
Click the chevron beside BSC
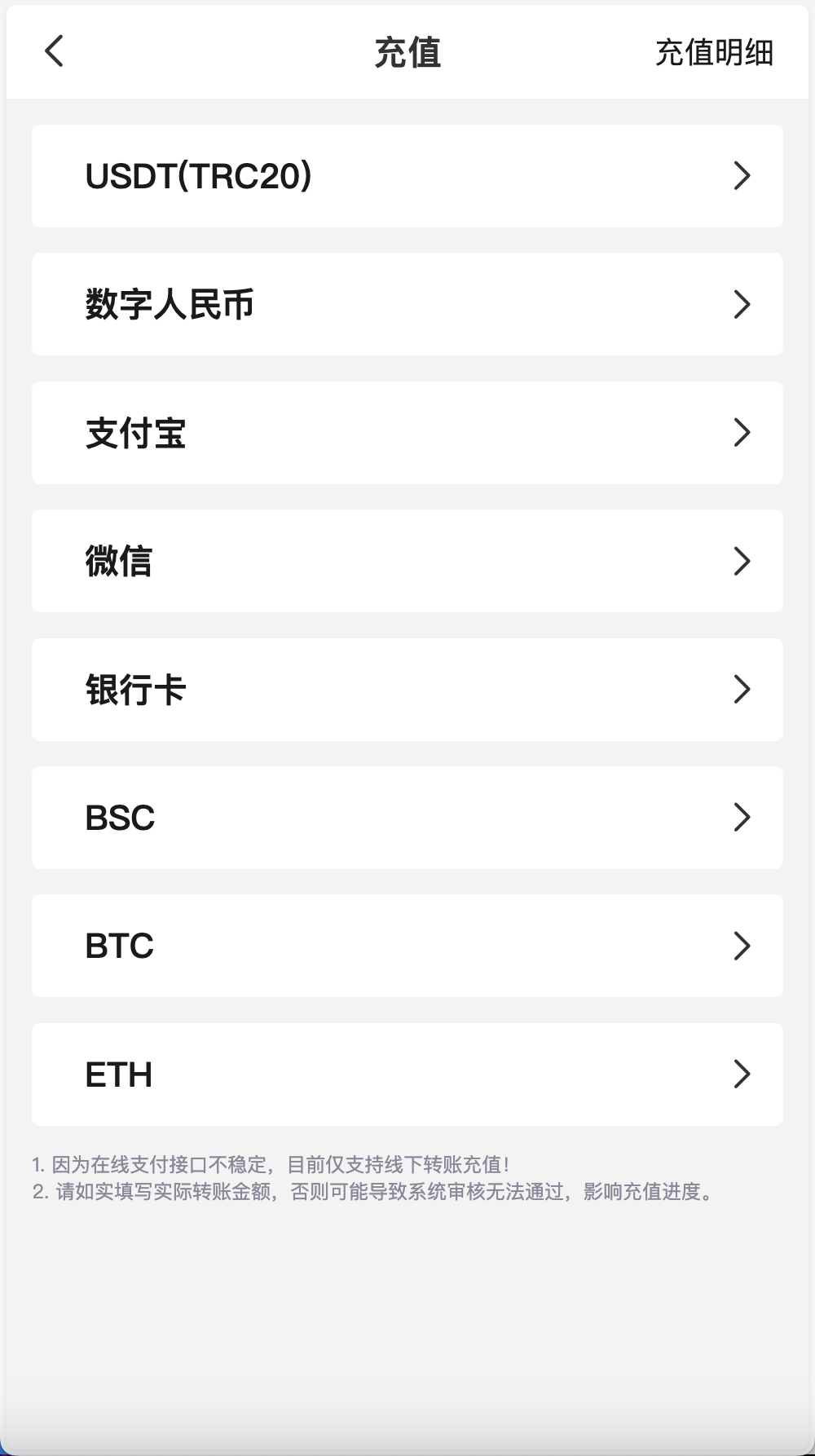pyautogui.click(x=742, y=818)
